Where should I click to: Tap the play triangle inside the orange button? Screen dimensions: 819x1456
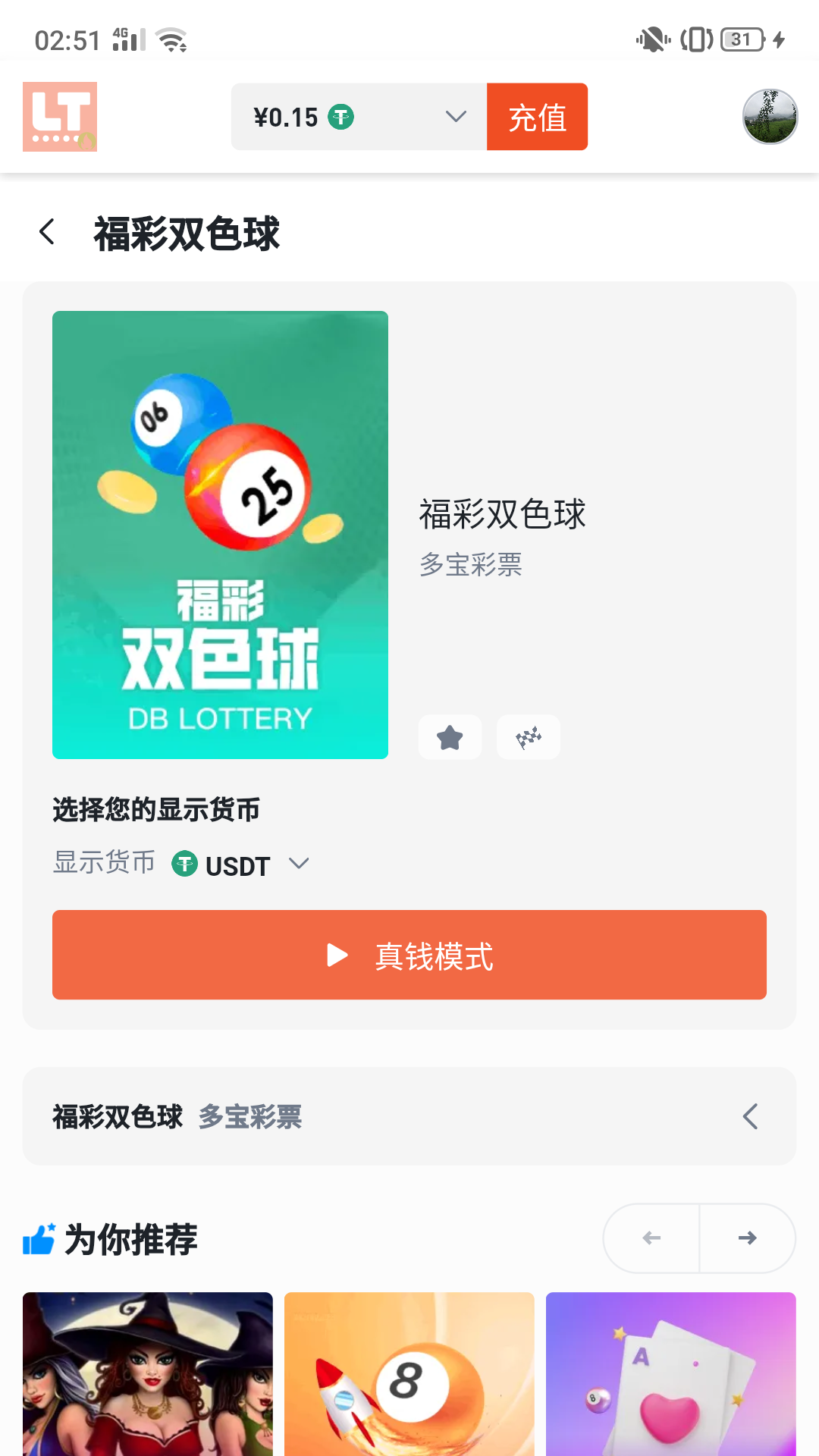point(336,955)
